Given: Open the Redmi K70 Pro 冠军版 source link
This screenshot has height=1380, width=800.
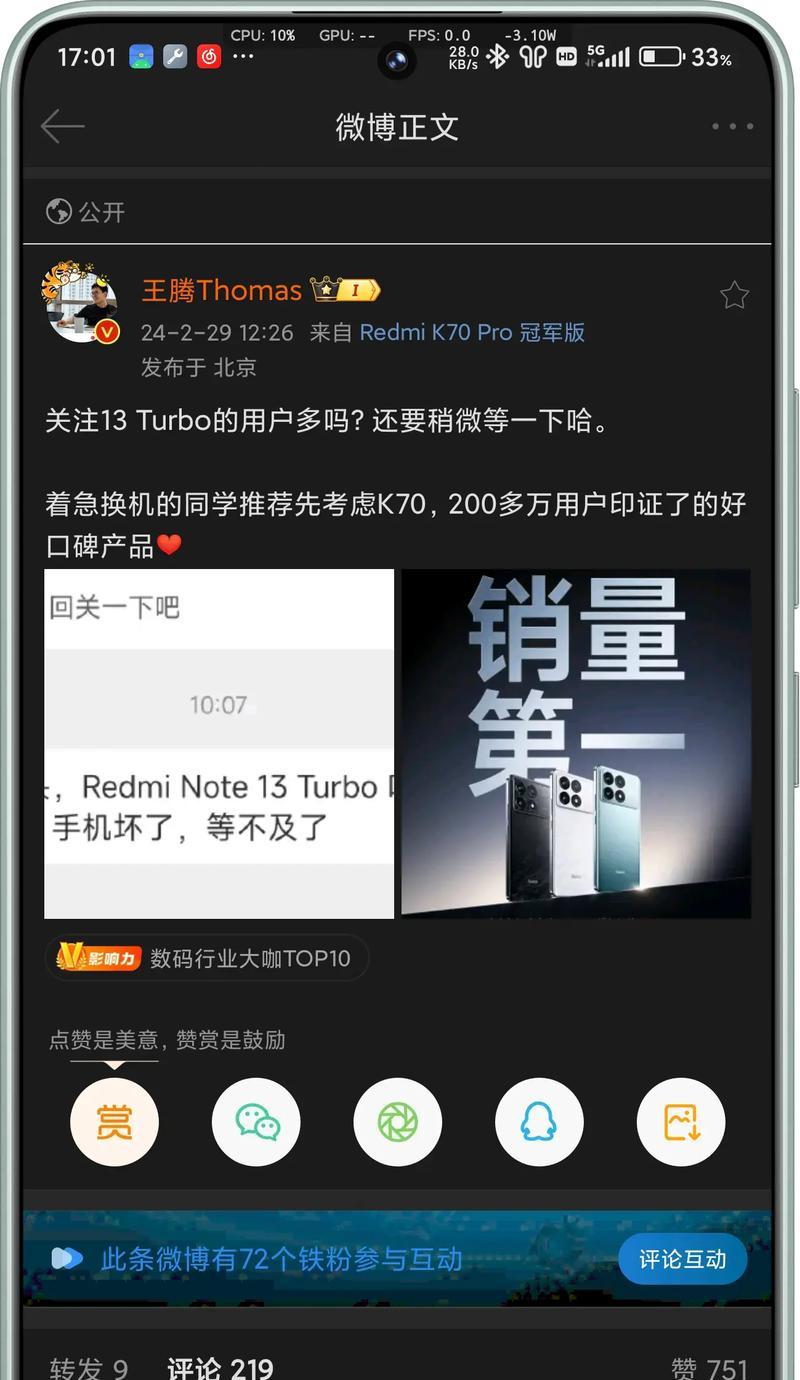Looking at the screenshot, I should click(472, 332).
